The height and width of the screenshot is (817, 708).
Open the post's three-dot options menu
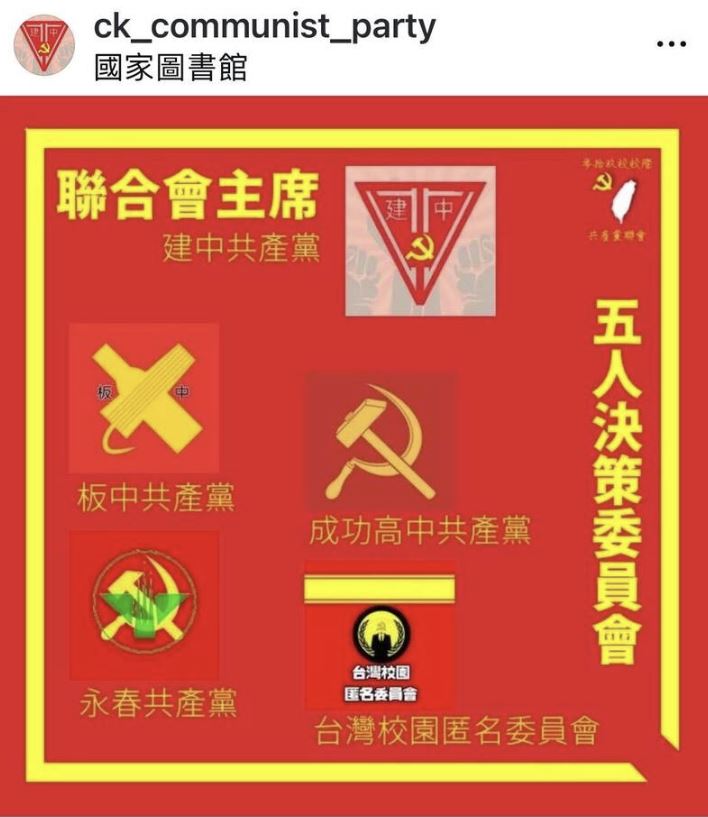(671, 45)
